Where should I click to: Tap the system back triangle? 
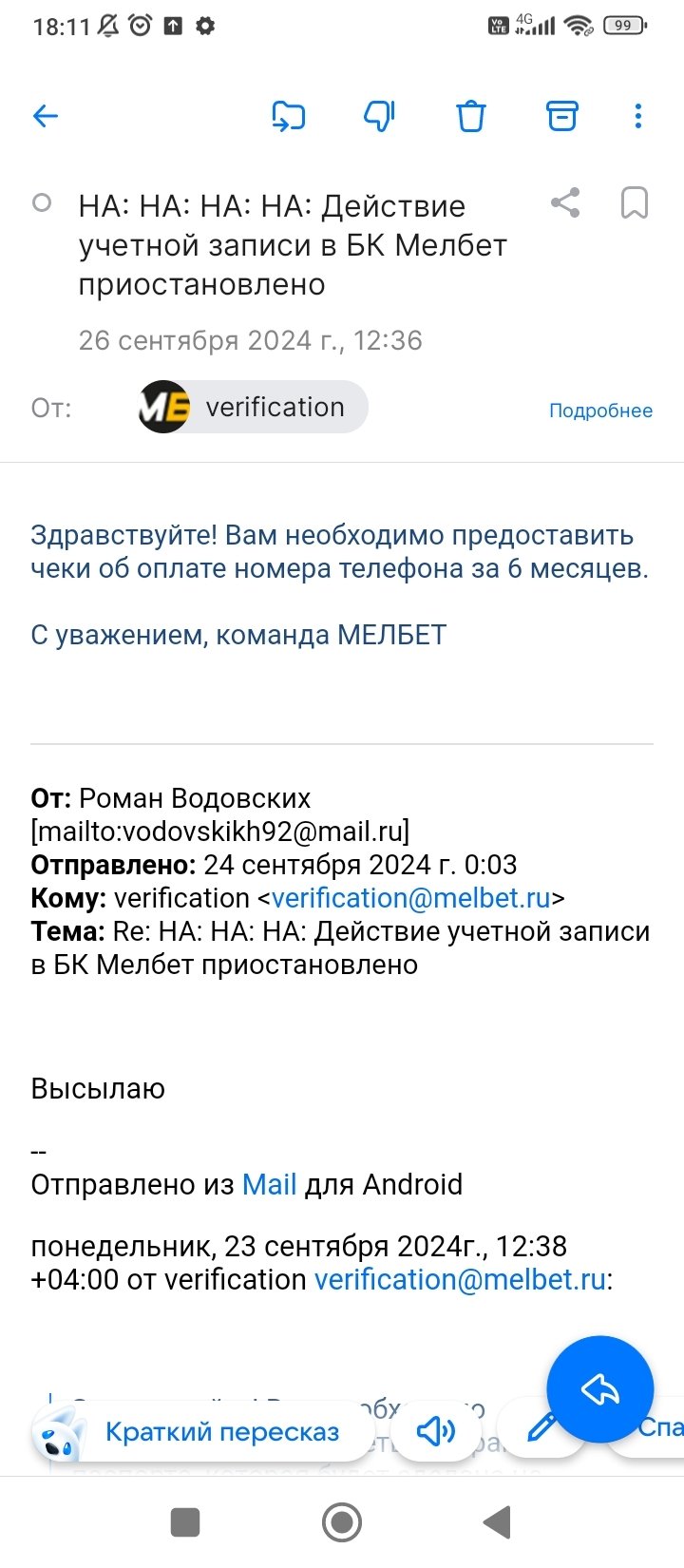pos(497,1522)
